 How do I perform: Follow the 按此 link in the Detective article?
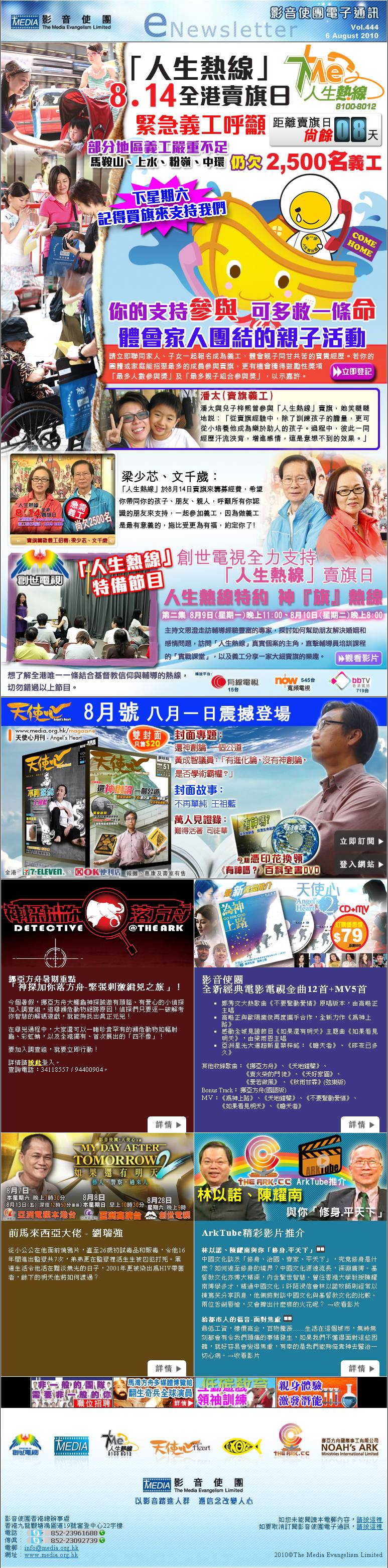(34, 1062)
